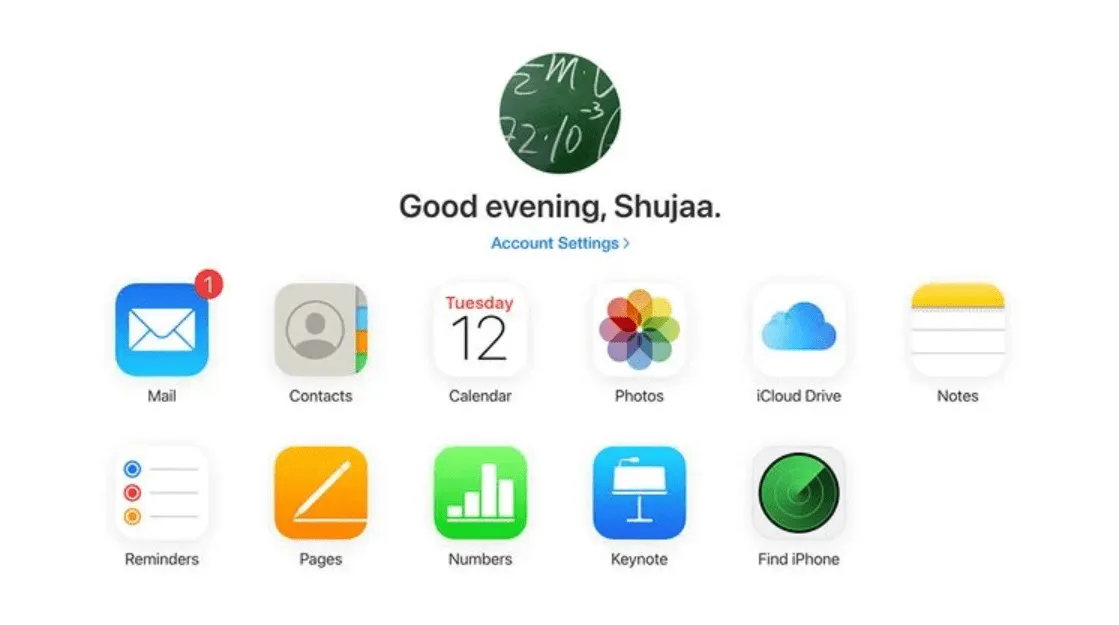Image resolution: width=1119 pixels, height=625 pixels.
Task: Open Find iPhone
Action: 798,493
